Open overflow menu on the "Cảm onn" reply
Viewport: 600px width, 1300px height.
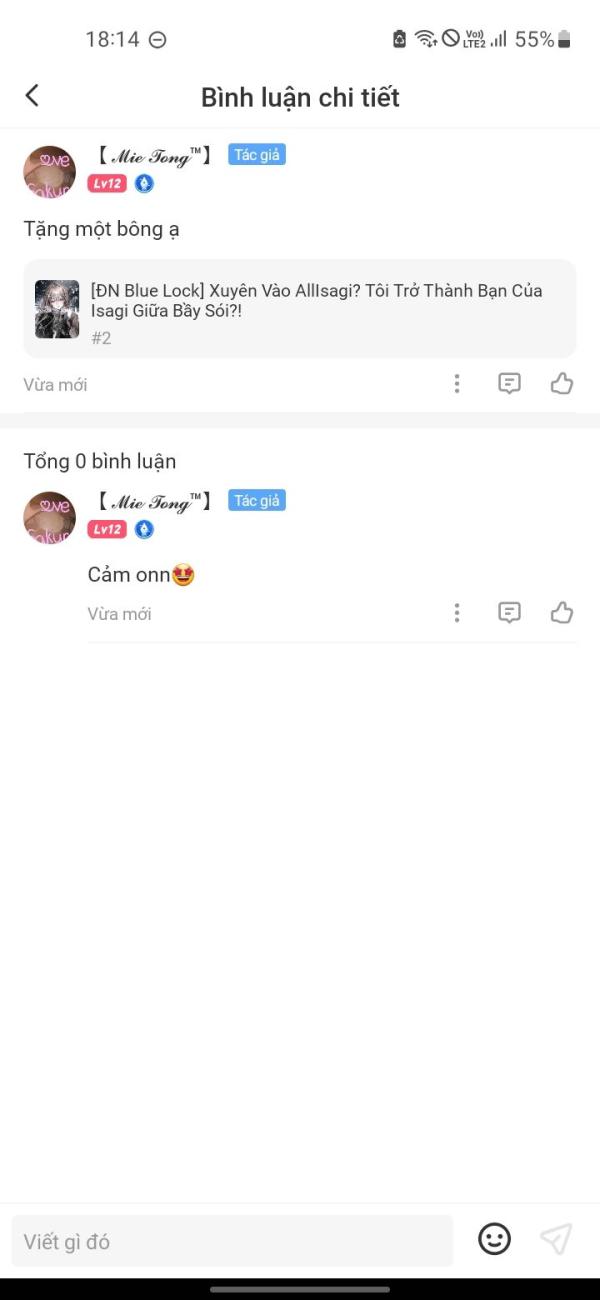457,613
